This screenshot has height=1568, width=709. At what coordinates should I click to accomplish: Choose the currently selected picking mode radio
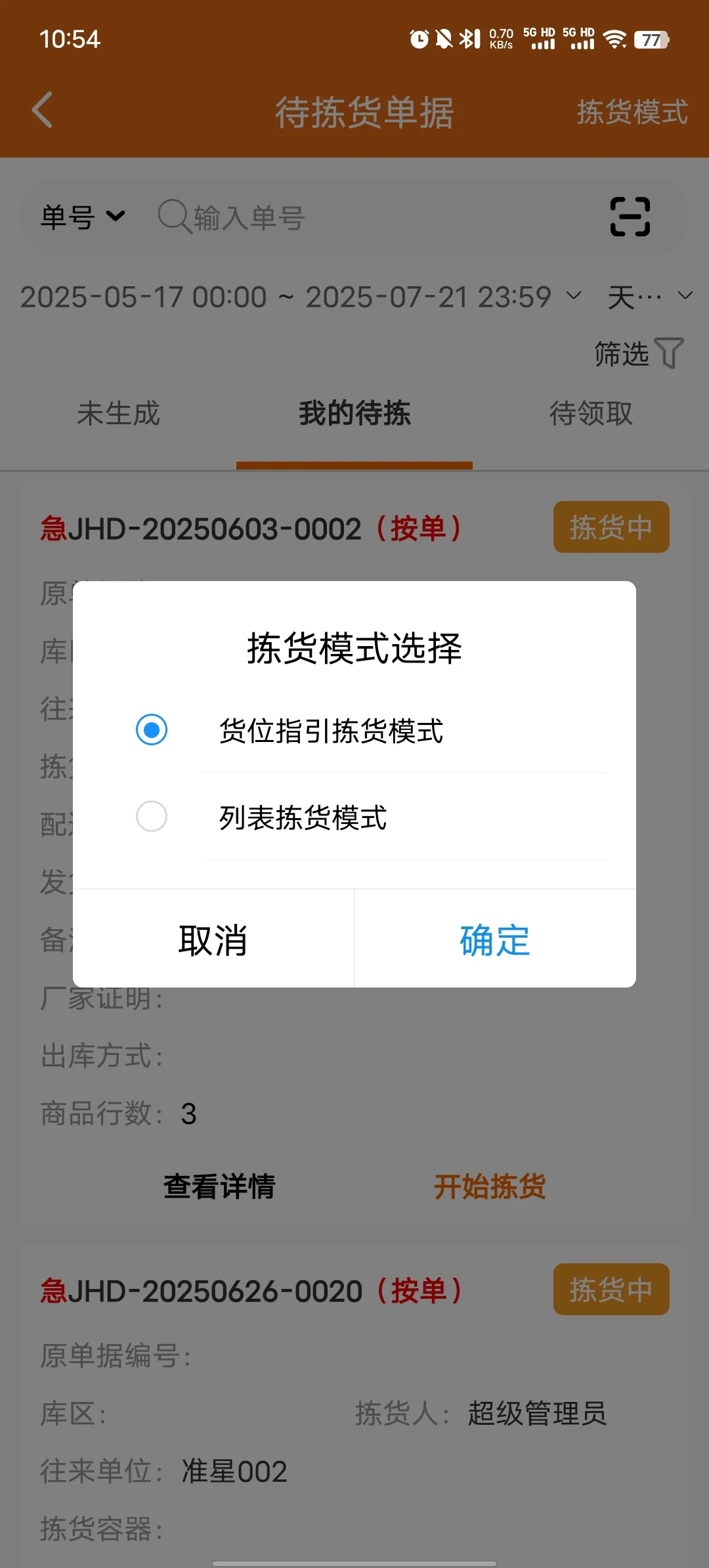coord(152,729)
